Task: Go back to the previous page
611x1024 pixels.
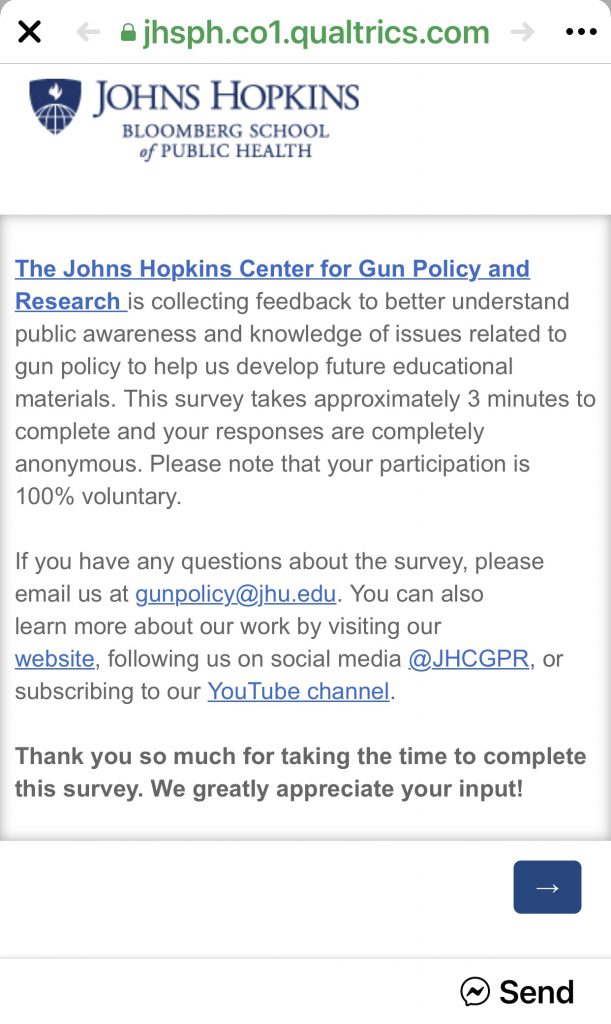Action: 88,32
